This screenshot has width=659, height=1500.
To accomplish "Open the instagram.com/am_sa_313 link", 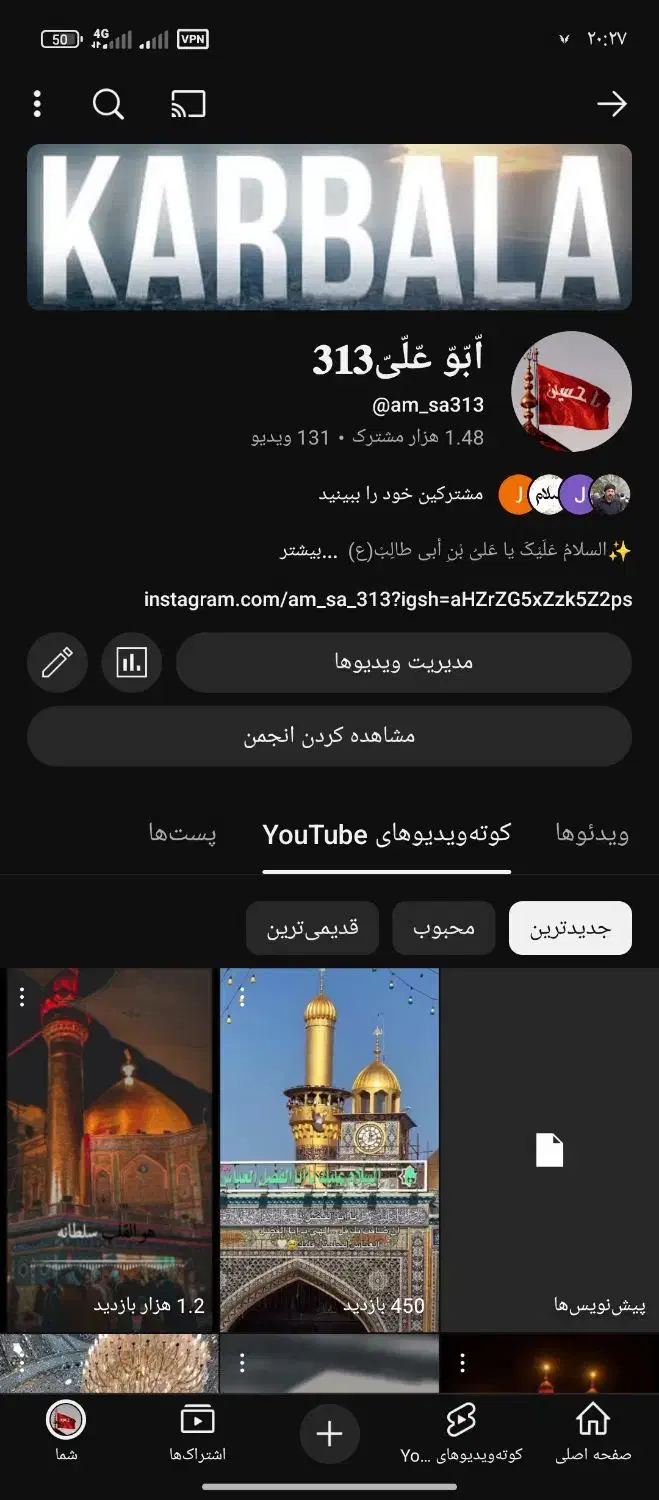I will 388,600.
